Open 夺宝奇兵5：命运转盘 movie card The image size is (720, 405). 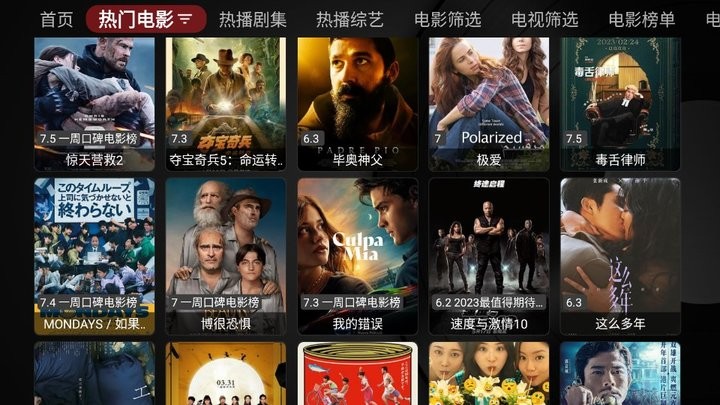[226, 100]
